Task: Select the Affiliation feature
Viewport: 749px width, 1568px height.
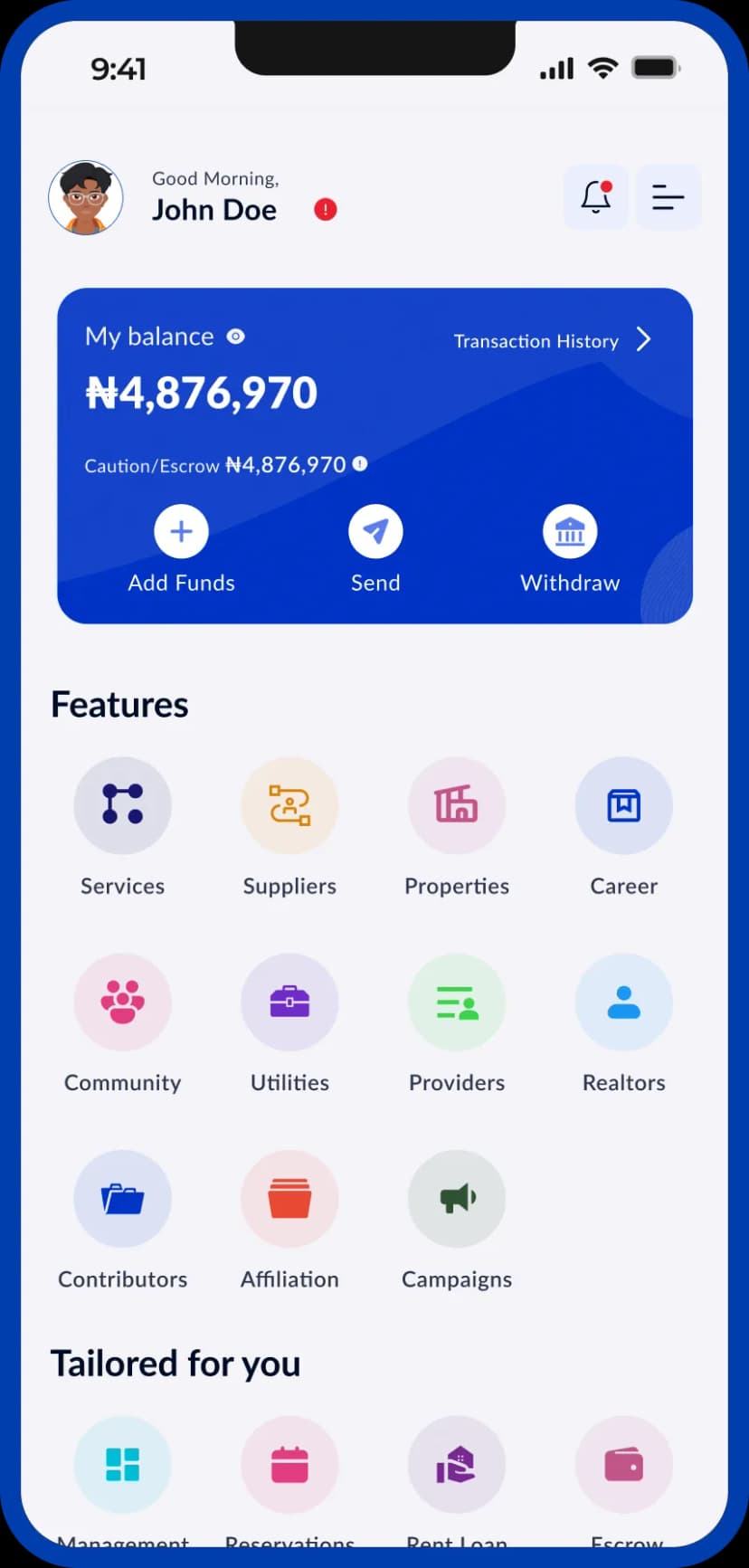Action: [289, 1199]
